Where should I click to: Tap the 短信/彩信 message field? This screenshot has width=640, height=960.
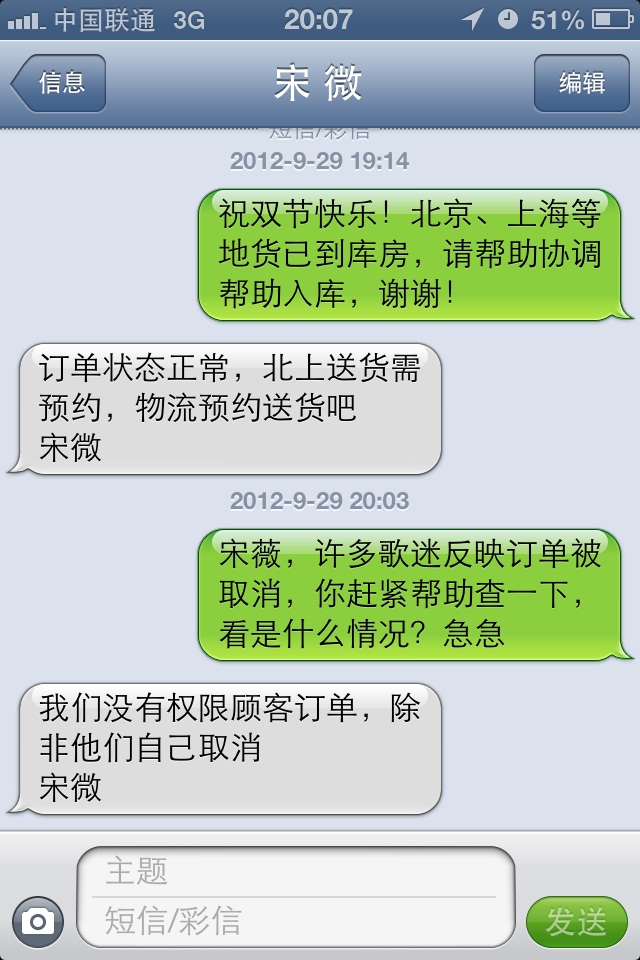[295, 920]
